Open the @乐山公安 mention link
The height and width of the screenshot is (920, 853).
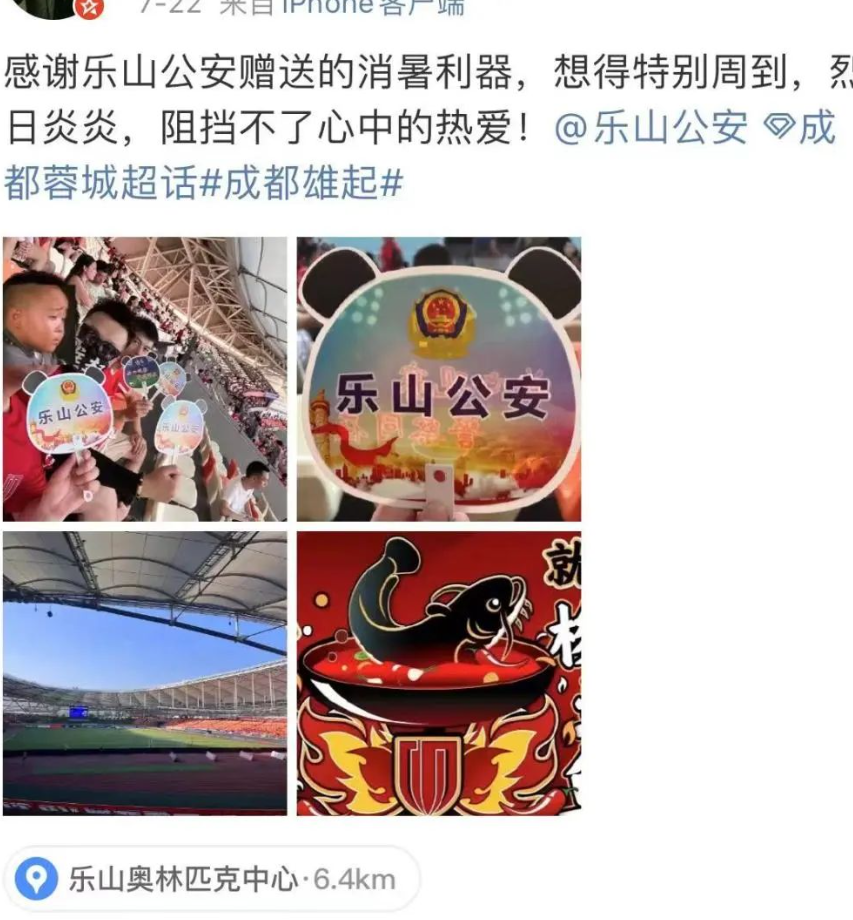(649, 129)
